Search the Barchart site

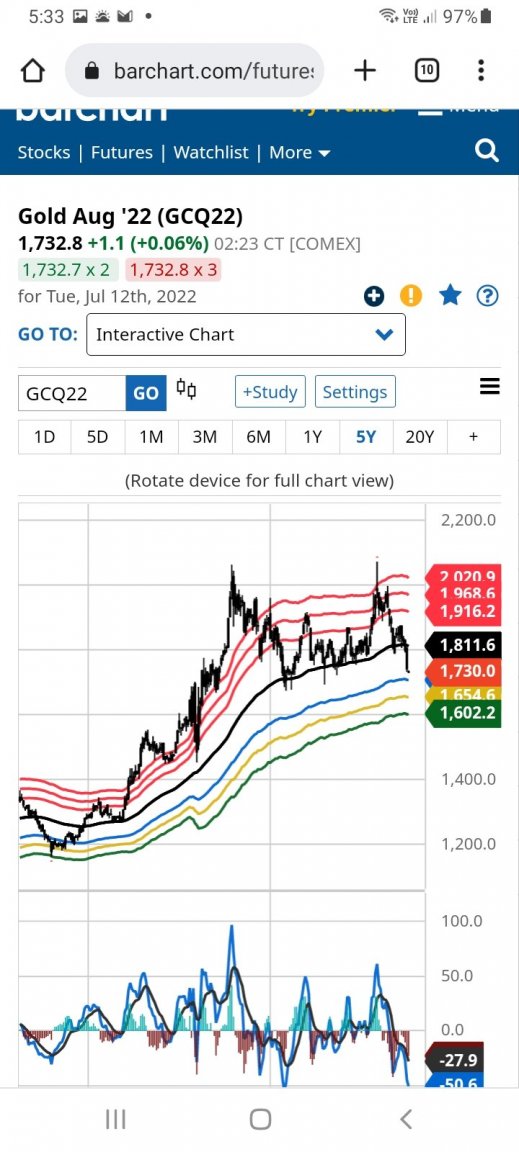tap(487, 151)
